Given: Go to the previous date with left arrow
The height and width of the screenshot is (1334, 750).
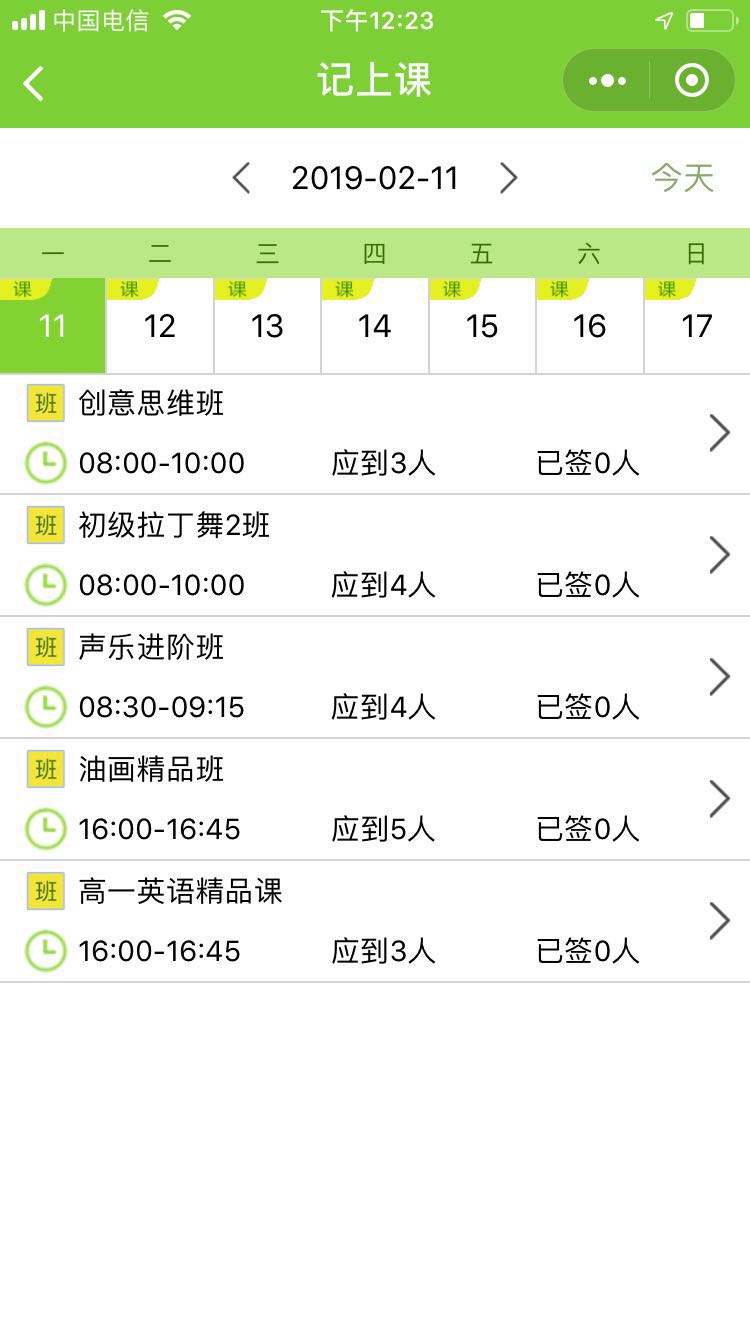Looking at the screenshot, I should (241, 178).
